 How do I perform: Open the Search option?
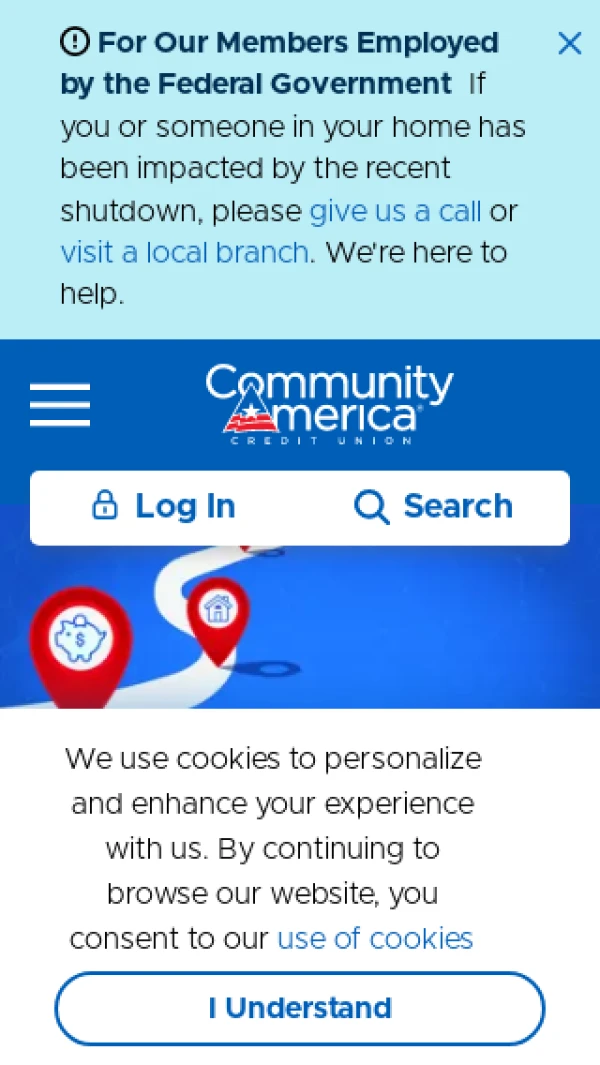pyautogui.click(x=434, y=507)
